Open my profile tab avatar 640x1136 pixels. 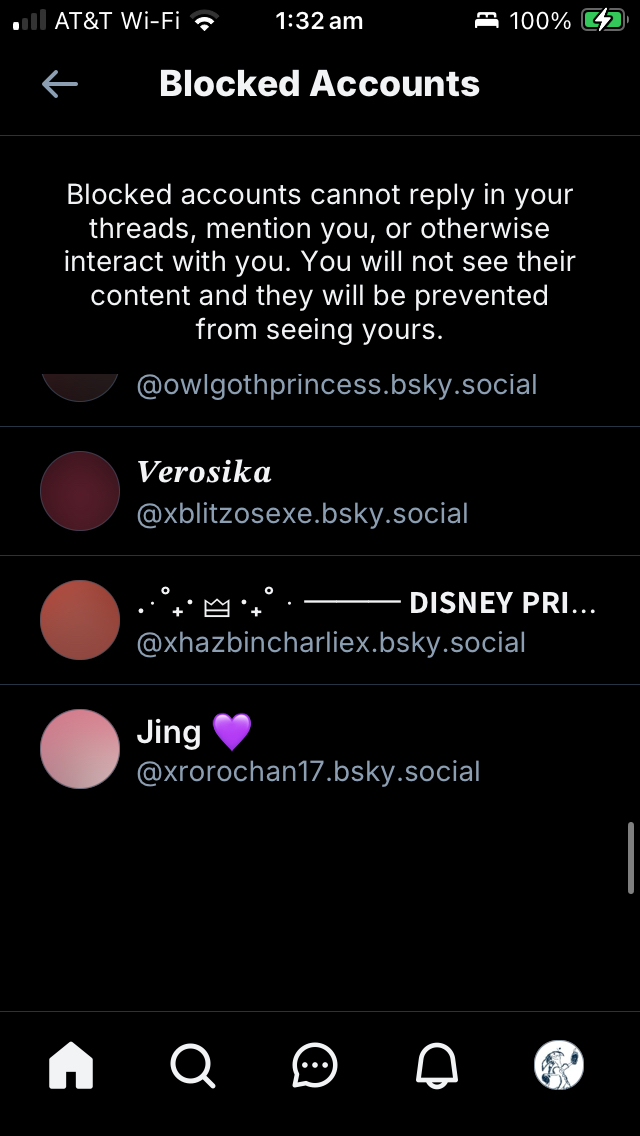click(x=559, y=1066)
